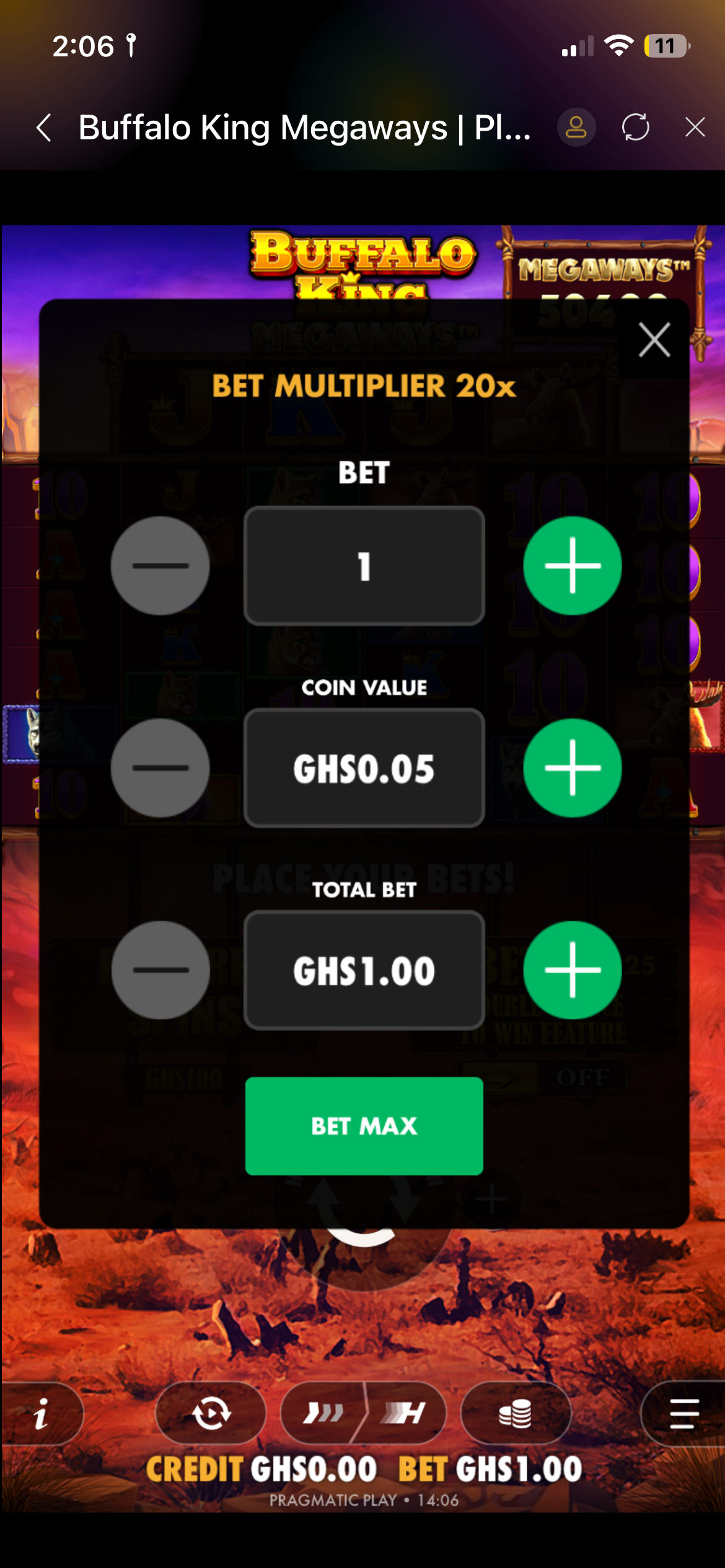The height and width of the screenshot is (1568, 725).
Task: Close the browser page
Action: 695,128
